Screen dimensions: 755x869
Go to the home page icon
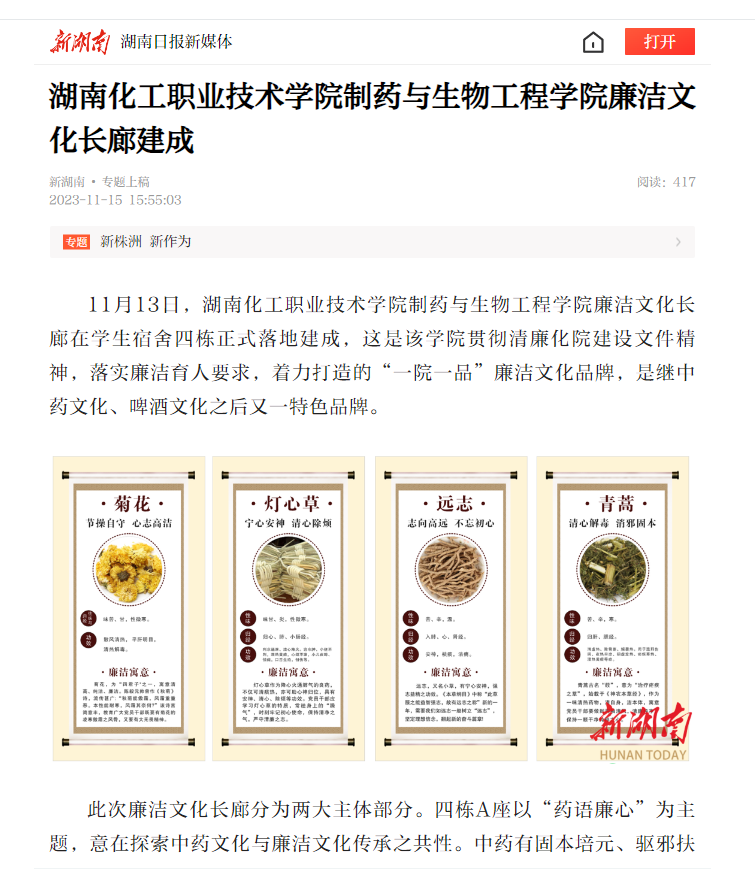pyautogui.click(x=593, y=42)
